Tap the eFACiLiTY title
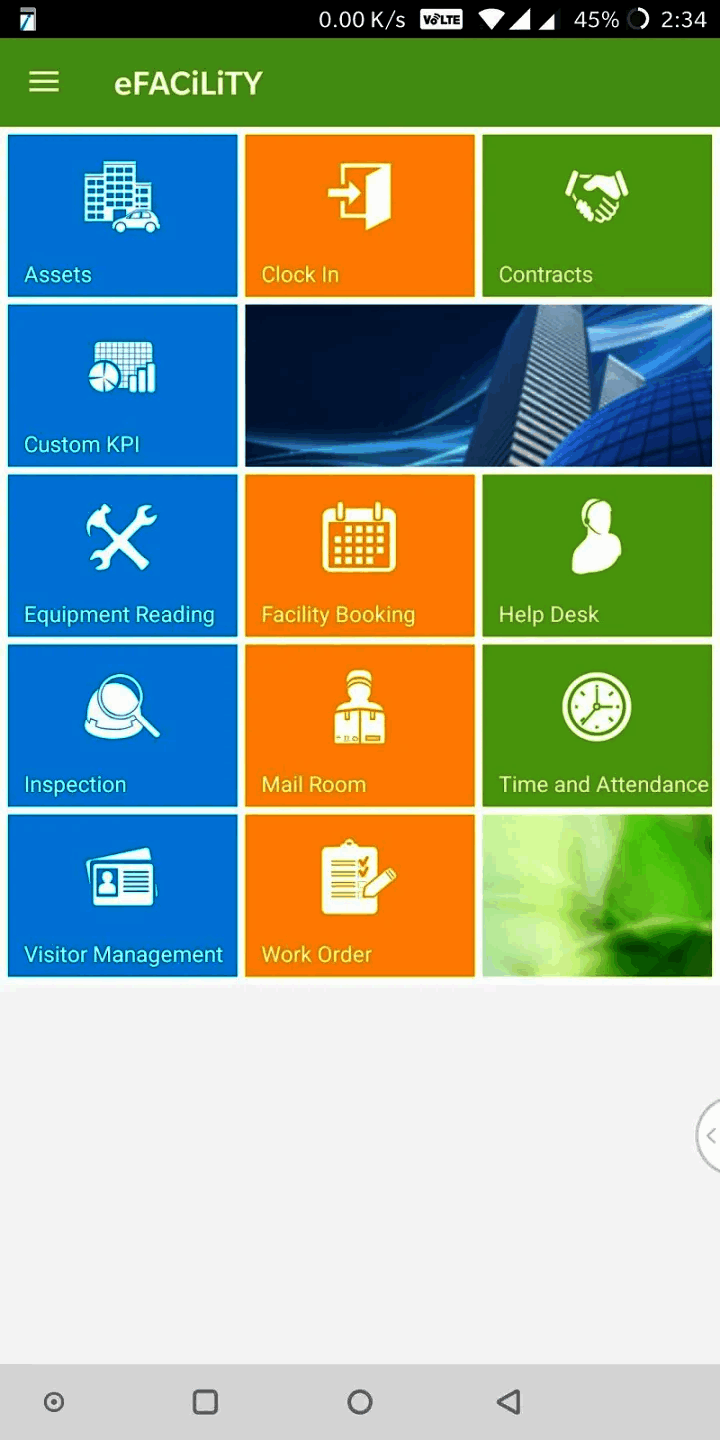720x1440 pixels. coord(188,82)
